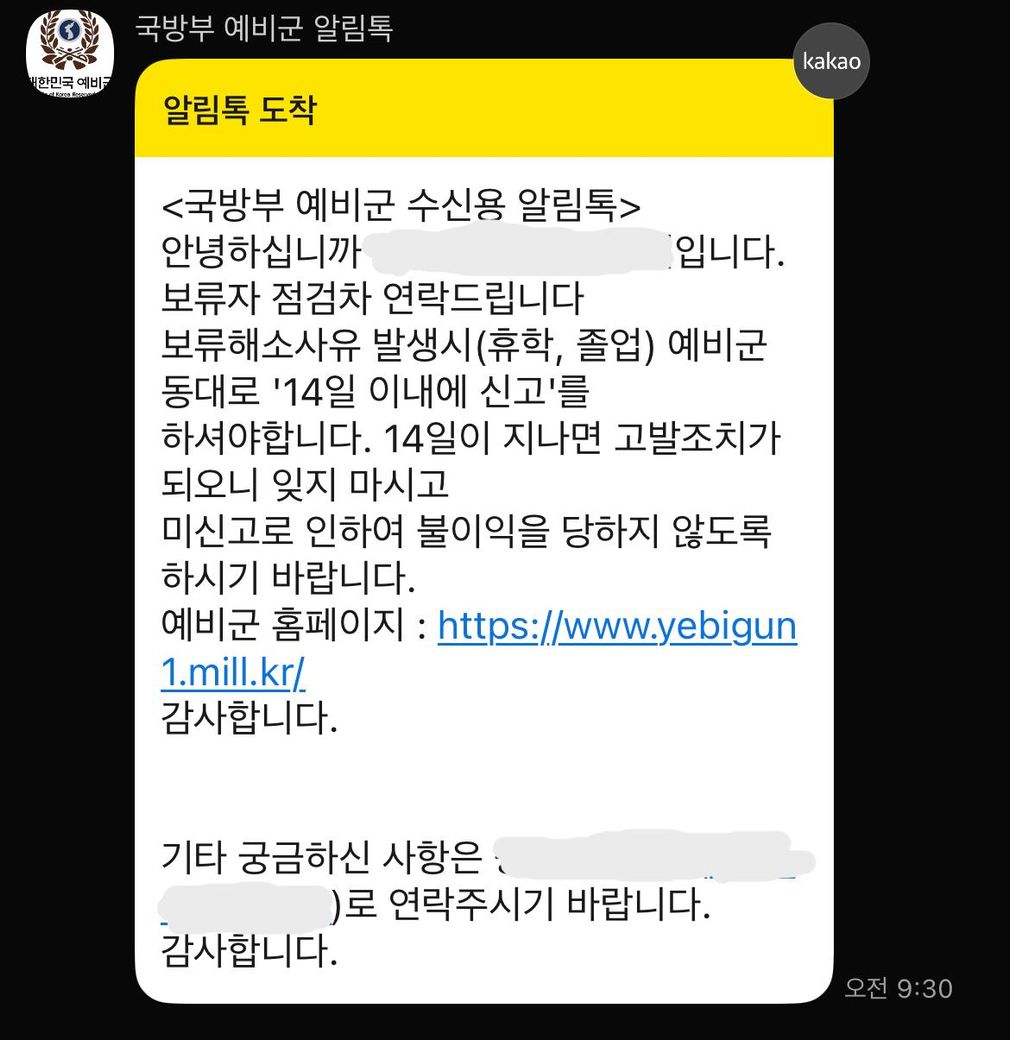1010x1040 pixels.
Task: Tap the kakao badge on the message
Action: coord(831,62)
